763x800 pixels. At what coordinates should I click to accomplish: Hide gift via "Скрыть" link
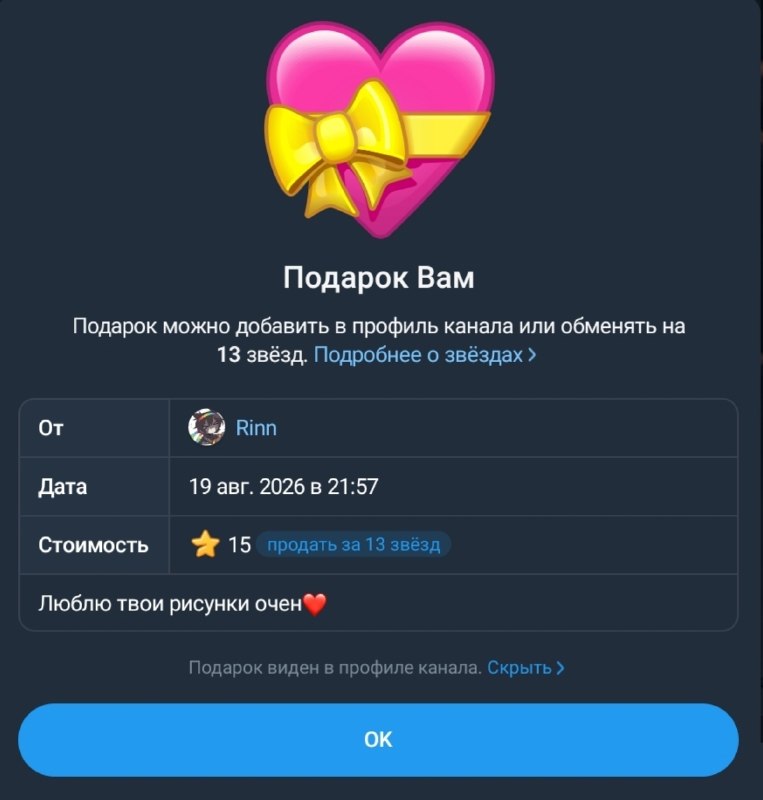click(526, 667)
